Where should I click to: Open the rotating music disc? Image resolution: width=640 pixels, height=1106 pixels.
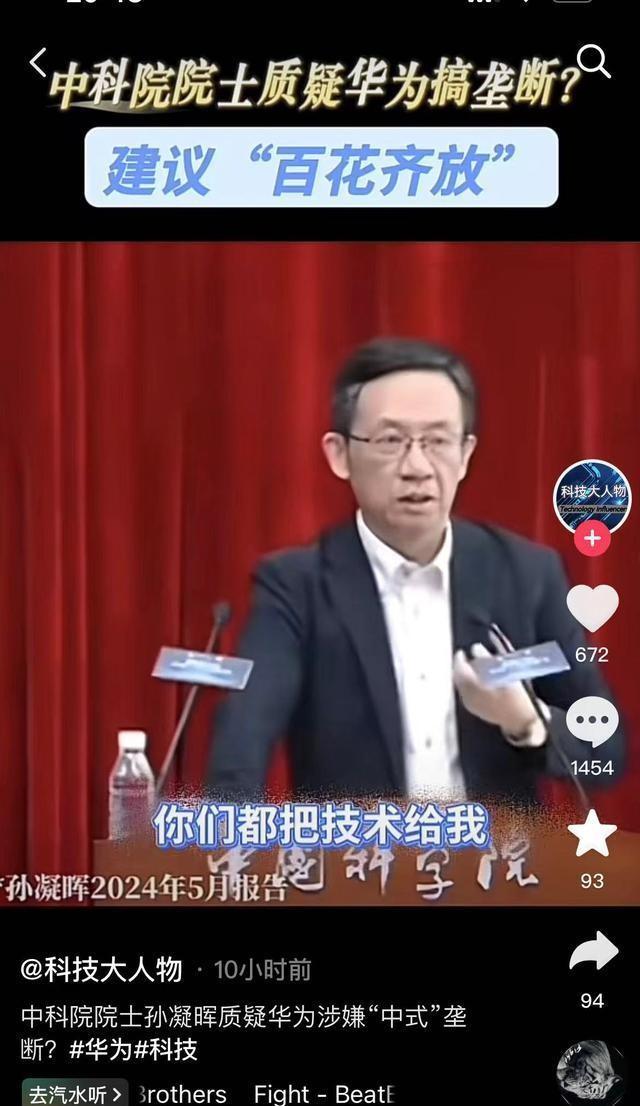[592, 1073]
